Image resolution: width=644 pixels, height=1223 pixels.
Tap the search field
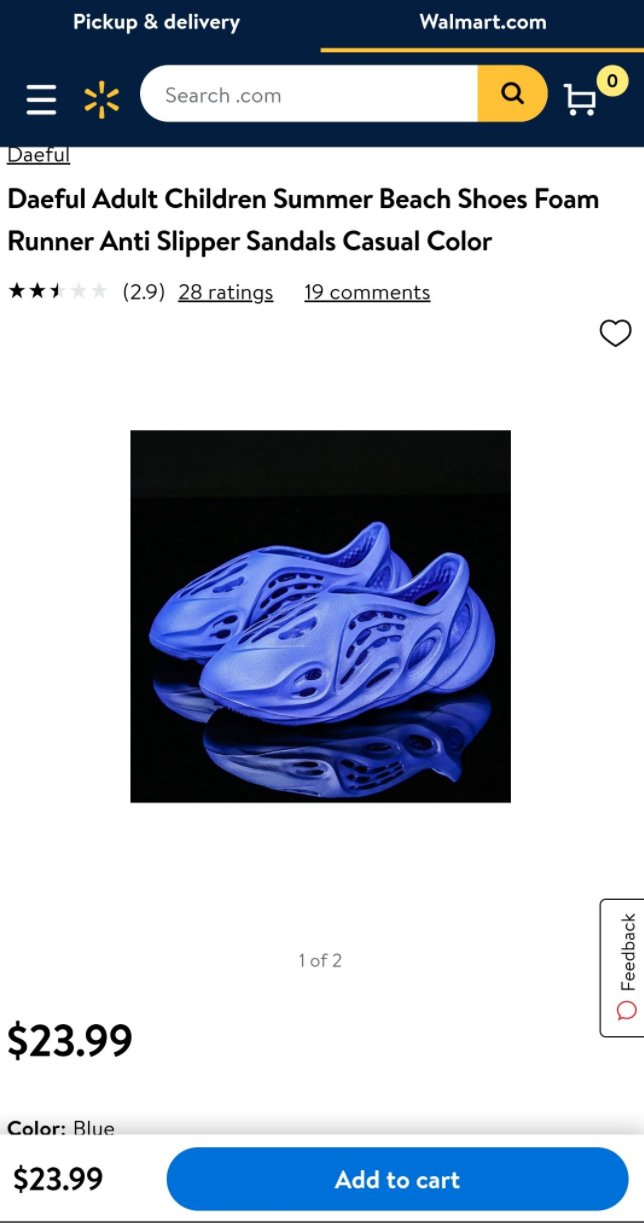tap(308, 95)
